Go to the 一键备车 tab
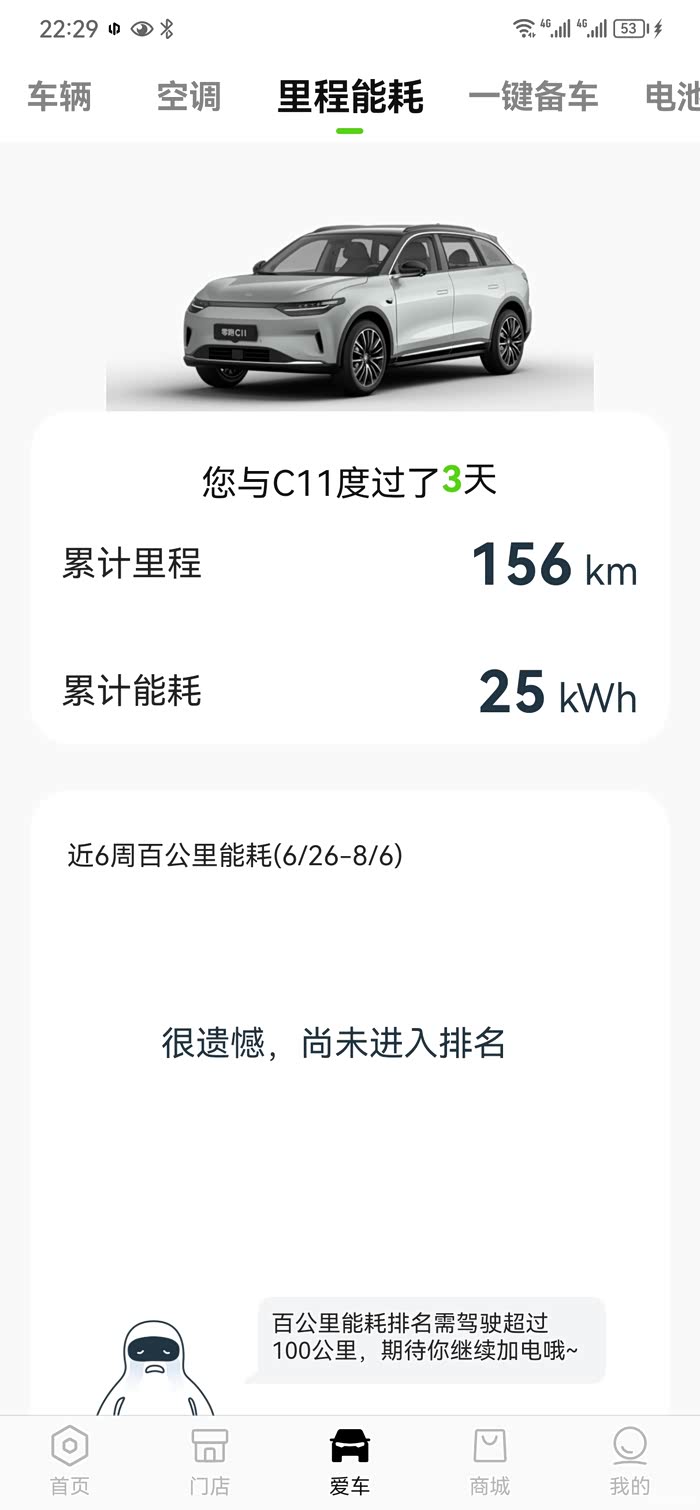 click(x=533, y=97)
